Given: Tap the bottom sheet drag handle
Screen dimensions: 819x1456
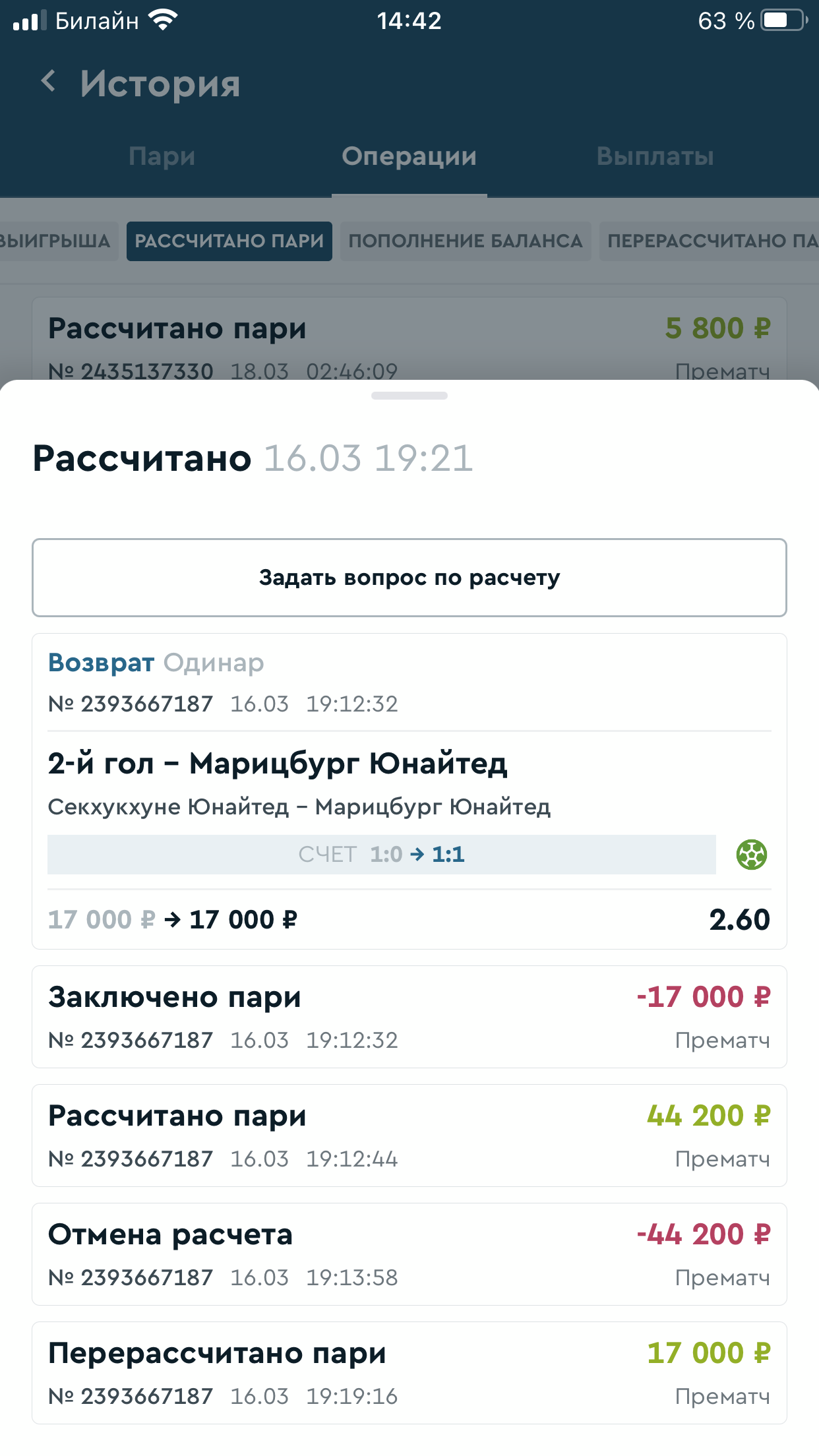Looking at the screenshot, I should coord(409,396).
